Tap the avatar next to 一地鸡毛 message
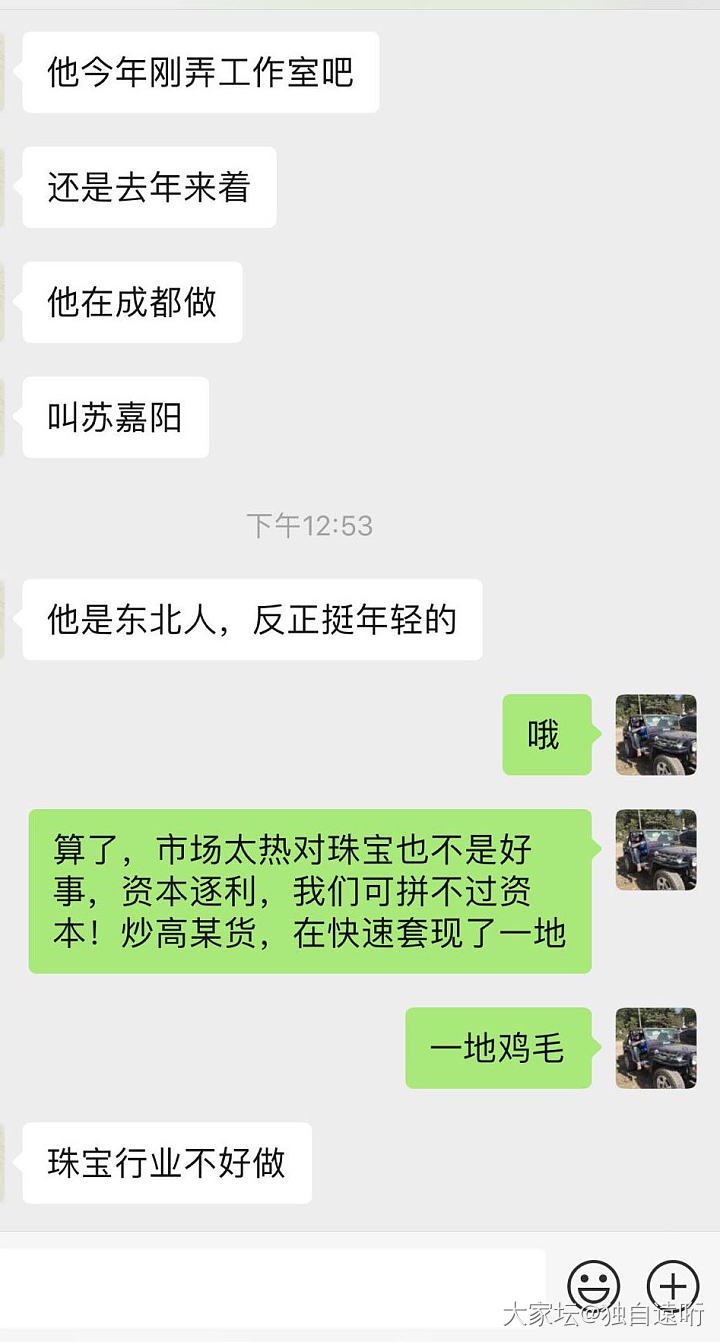This screenshot has height=1342, width=720. pyautogui.click(x=656, y=1048)
